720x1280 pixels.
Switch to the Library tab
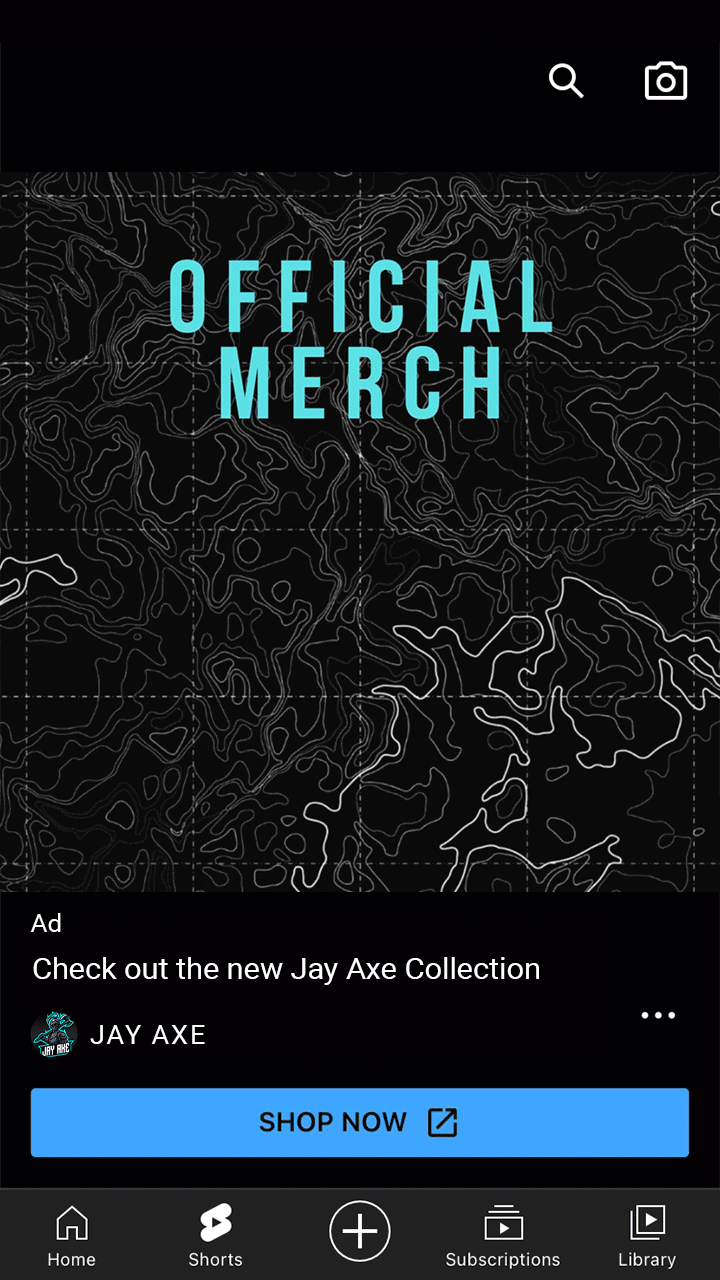pos(647,1236)
